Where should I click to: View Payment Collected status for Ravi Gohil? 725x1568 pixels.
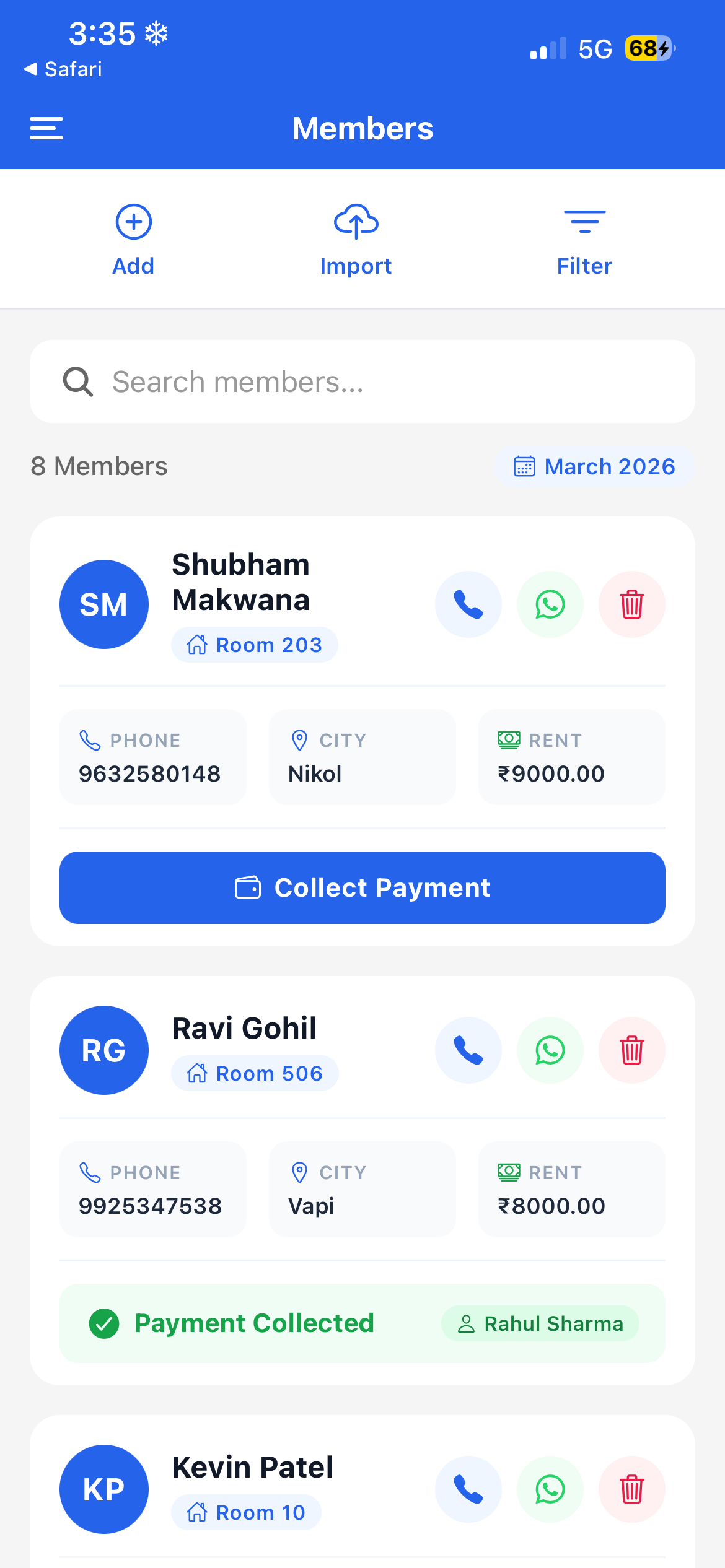coord(253,1323)
